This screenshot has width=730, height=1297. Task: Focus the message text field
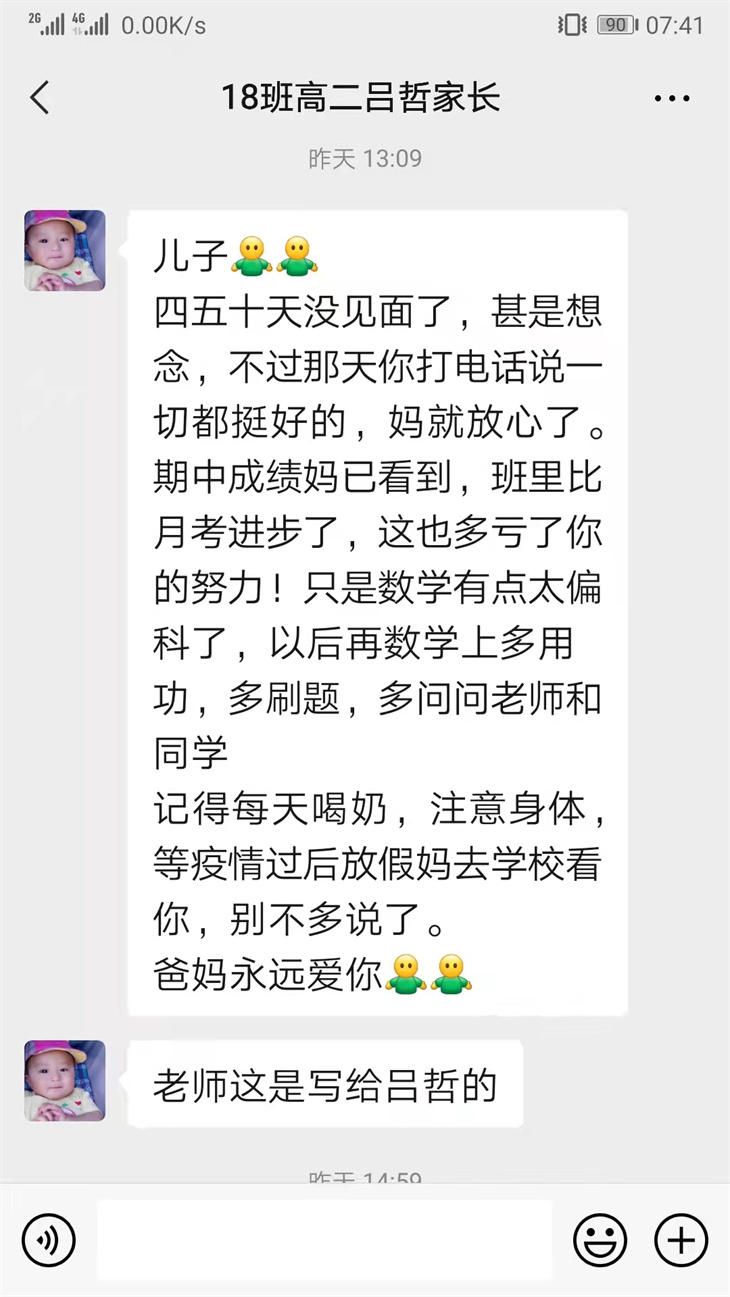[323, 1240]
